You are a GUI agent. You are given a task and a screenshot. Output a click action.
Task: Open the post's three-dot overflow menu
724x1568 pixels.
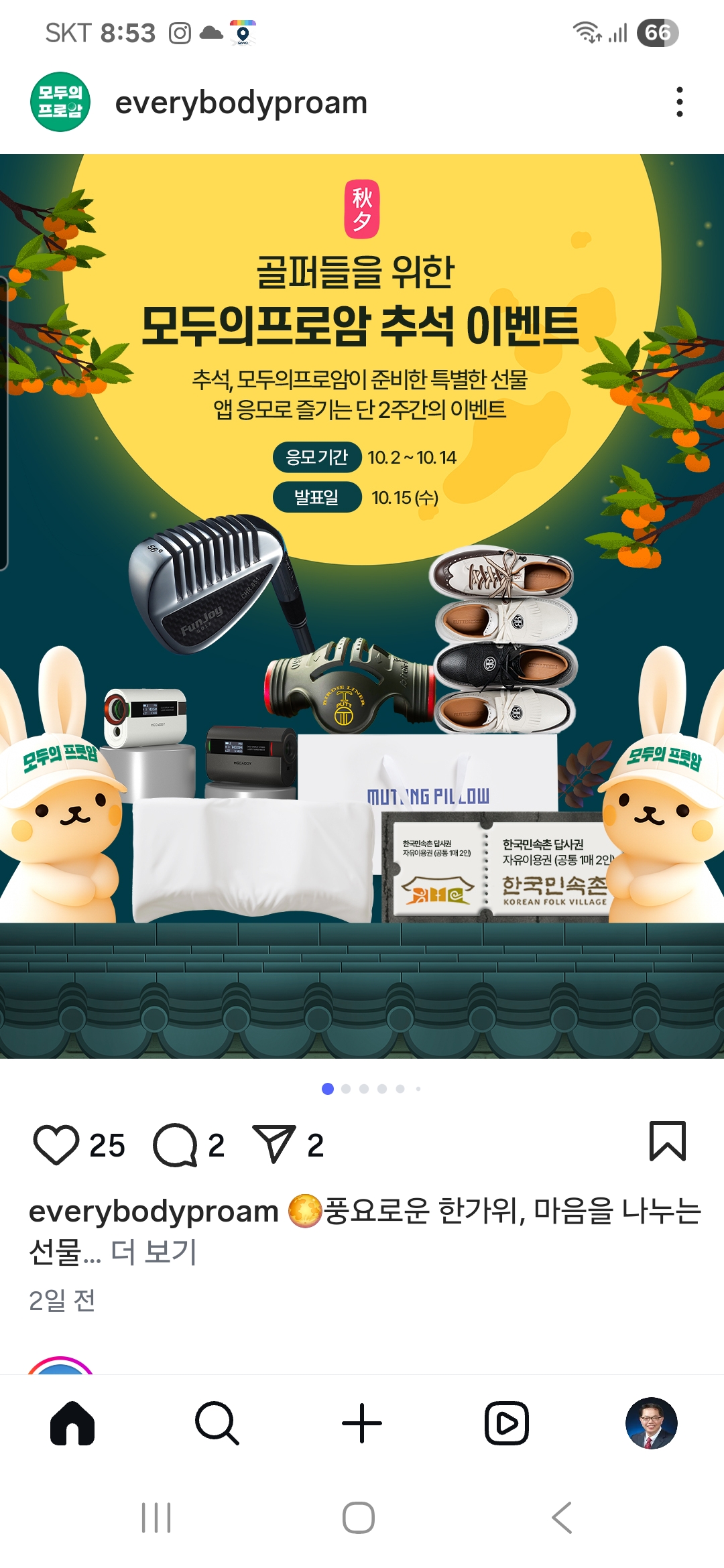pos(679,103)
